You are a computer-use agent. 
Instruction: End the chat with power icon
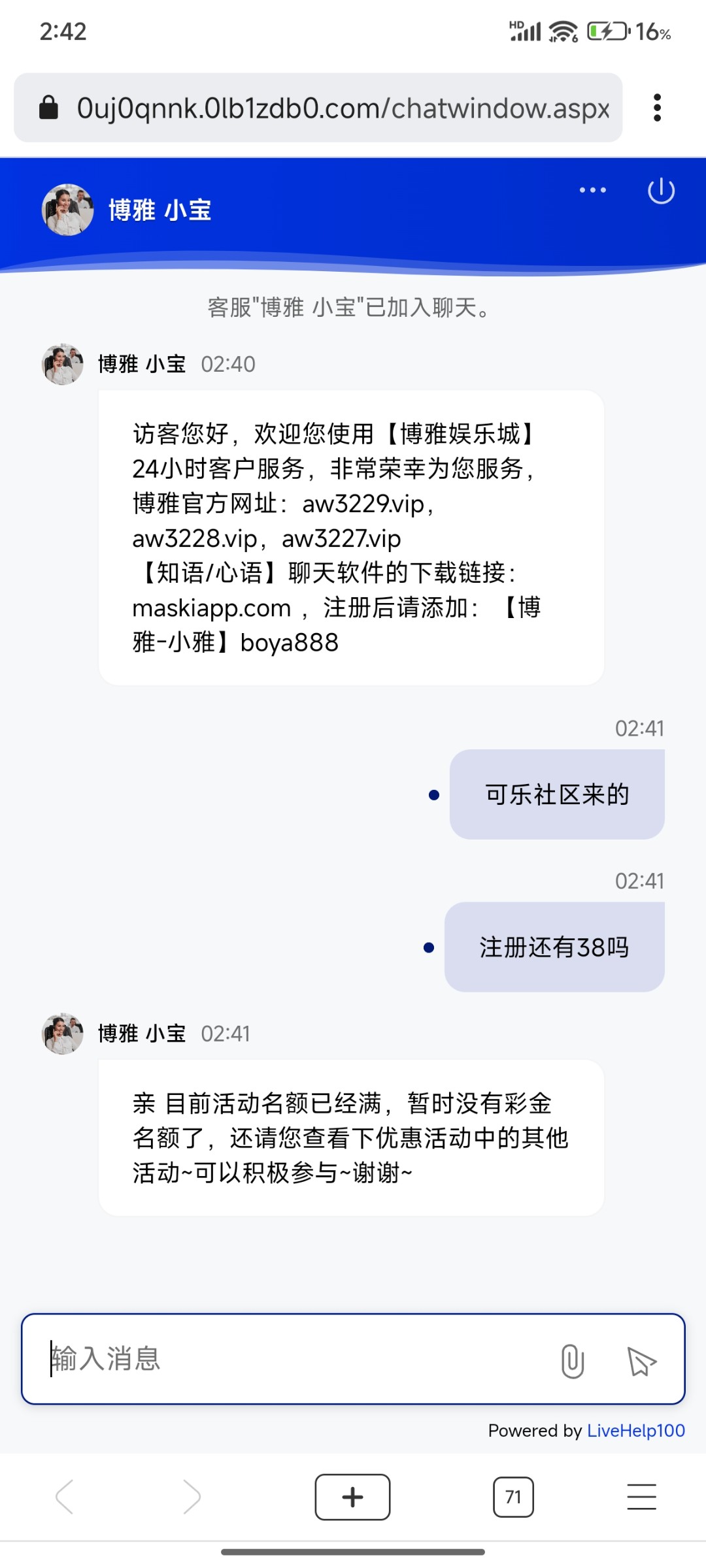pyautogui.click(x=661, y=191)
